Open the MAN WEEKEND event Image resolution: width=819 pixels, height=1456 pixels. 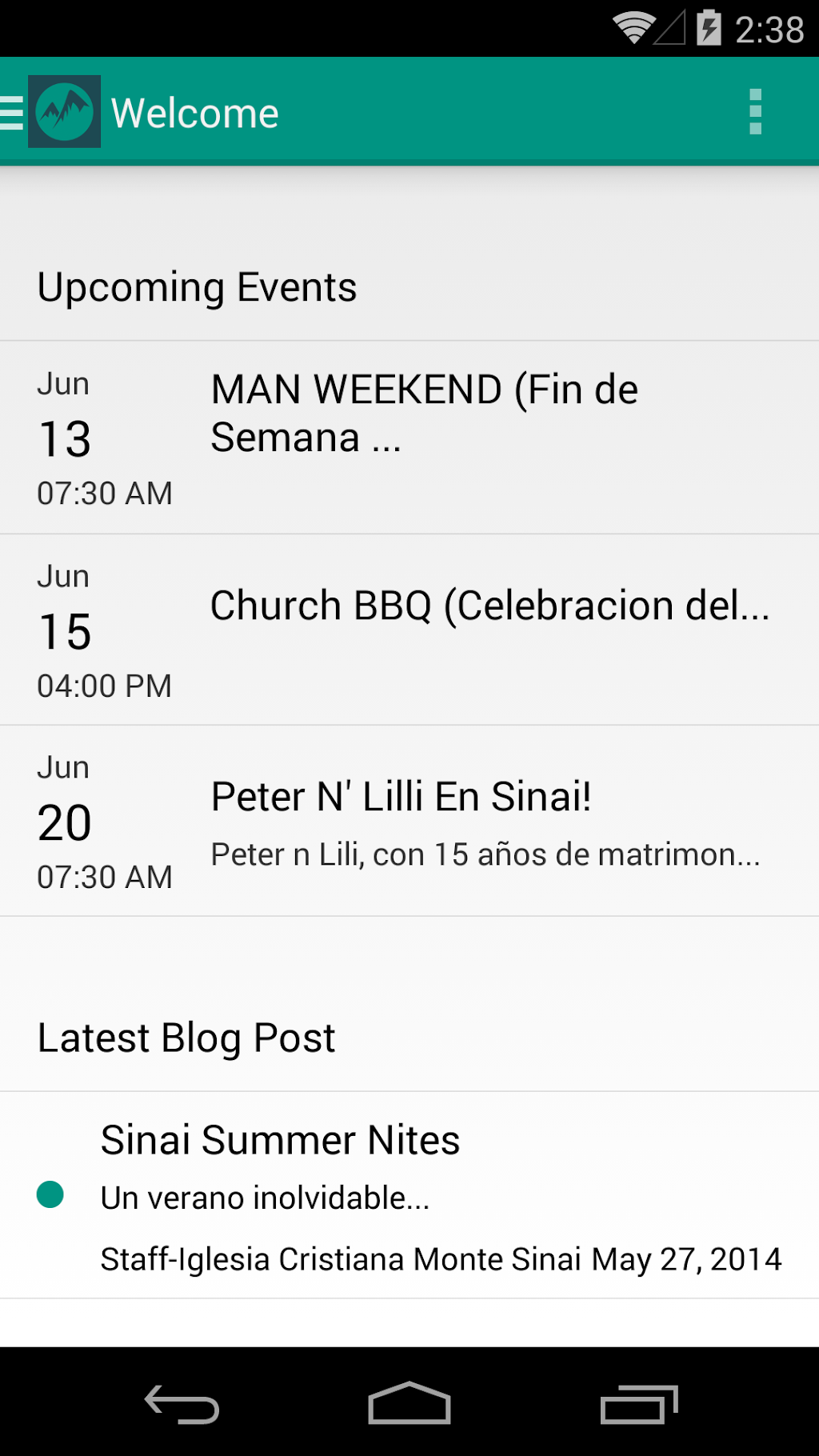pos(424,437)
